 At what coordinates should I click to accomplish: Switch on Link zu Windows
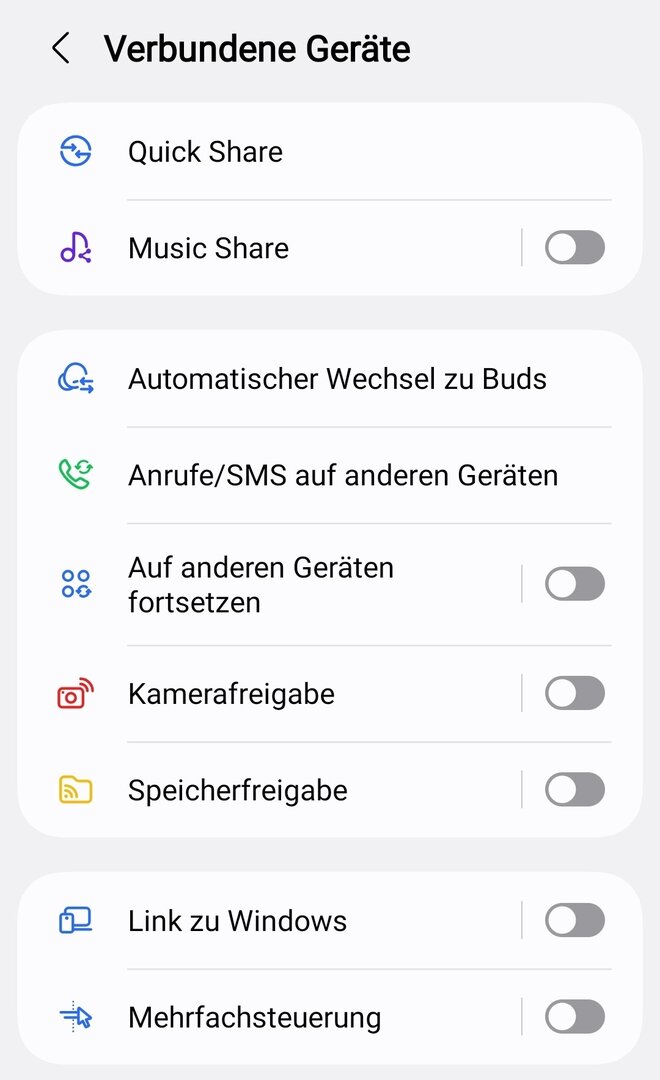(574, 921)
